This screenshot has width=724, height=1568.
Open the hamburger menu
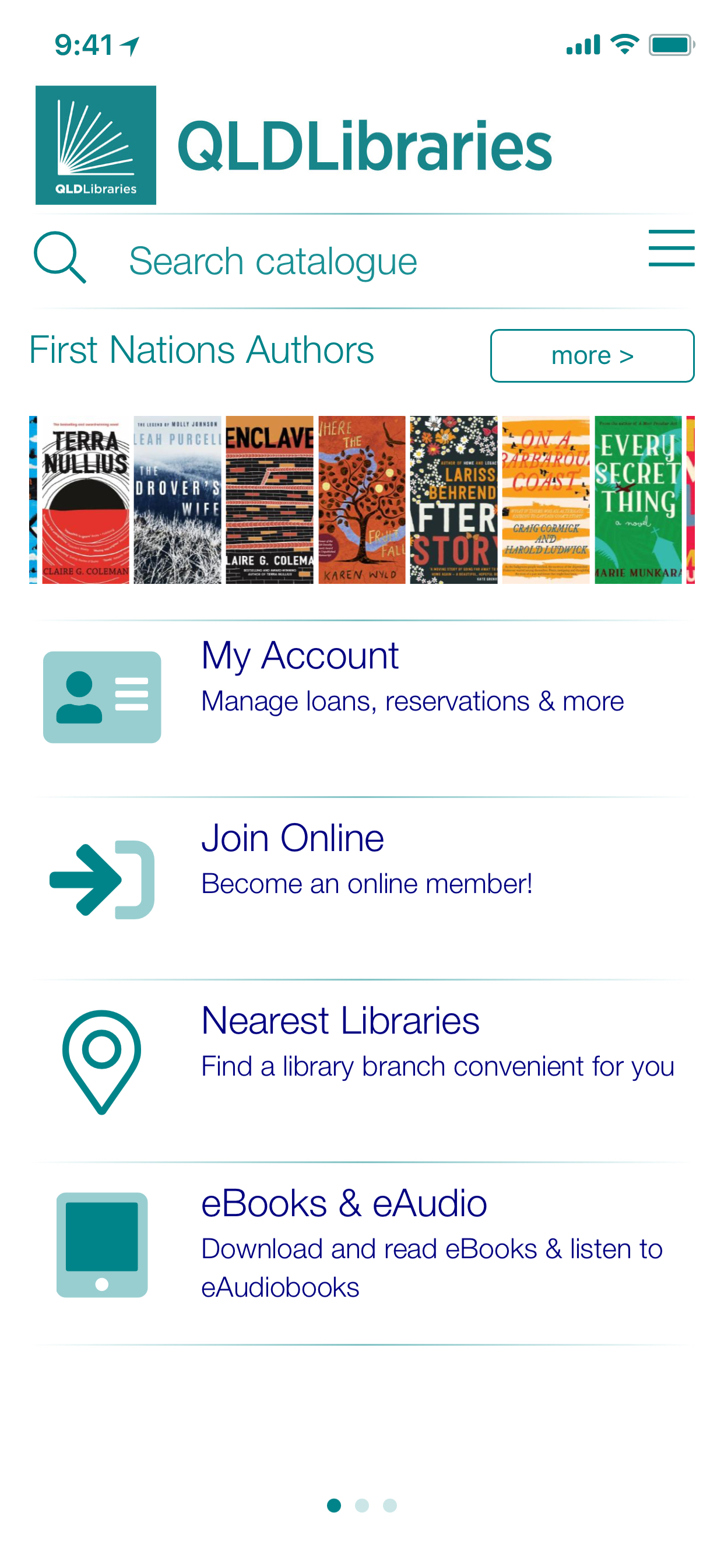670,249
